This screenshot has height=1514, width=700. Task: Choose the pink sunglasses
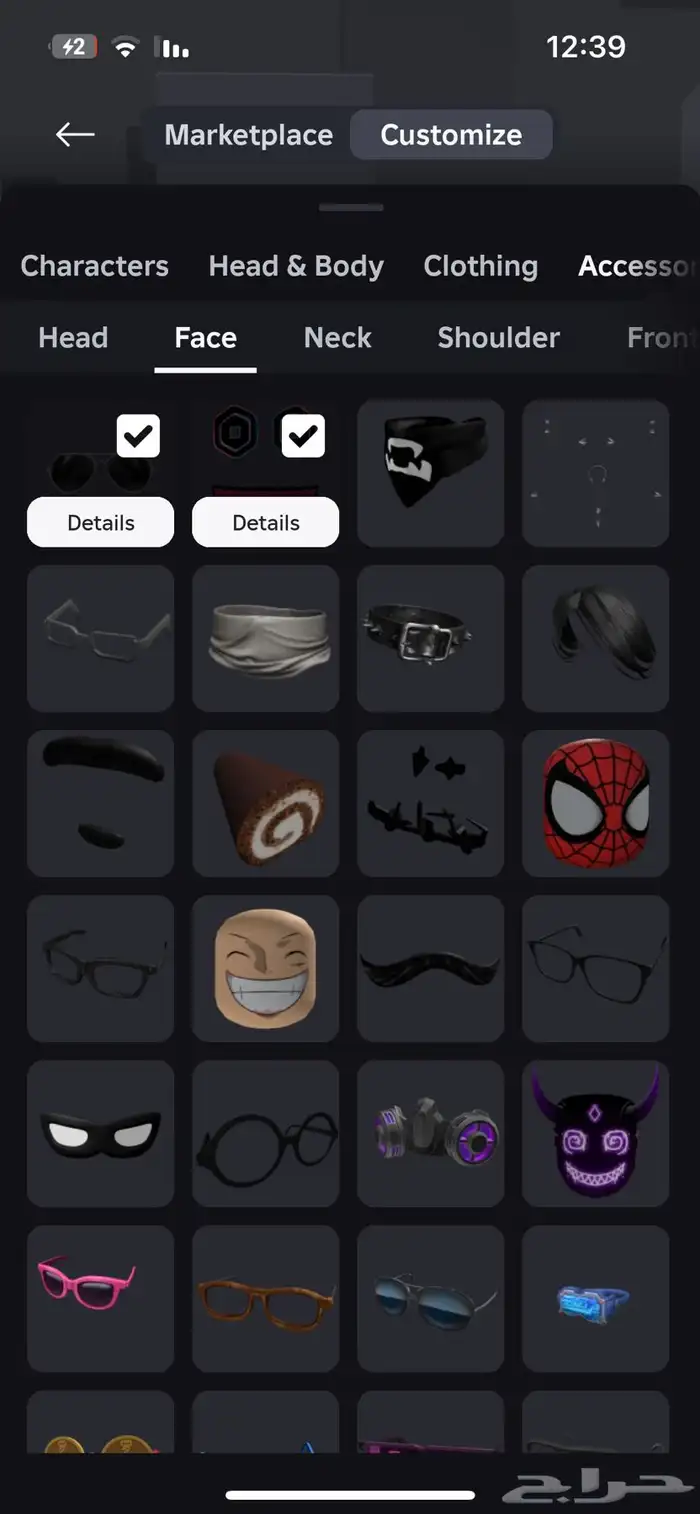tap(100, 1298)
